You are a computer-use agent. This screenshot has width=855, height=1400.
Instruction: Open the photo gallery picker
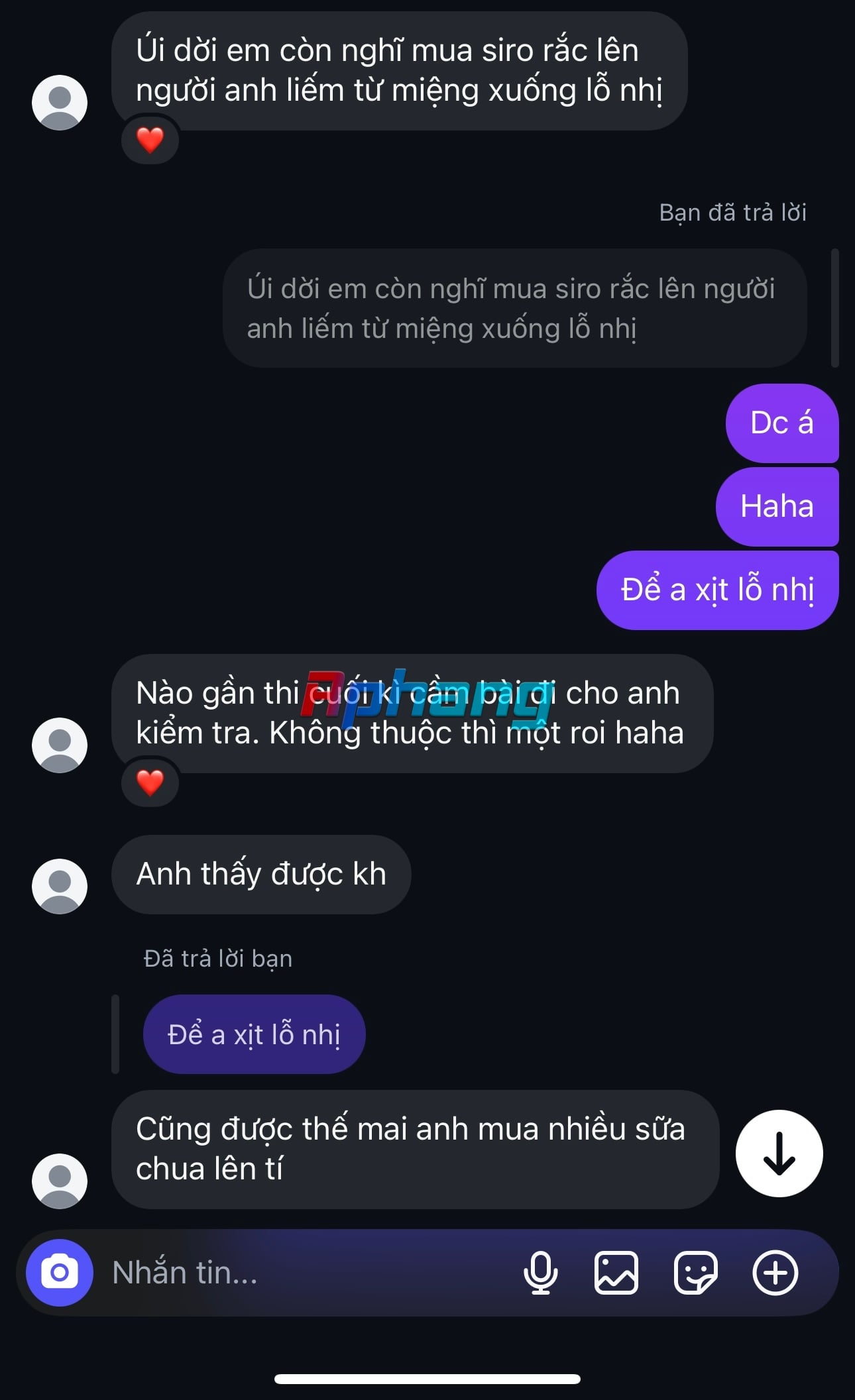coord(616,1273)
